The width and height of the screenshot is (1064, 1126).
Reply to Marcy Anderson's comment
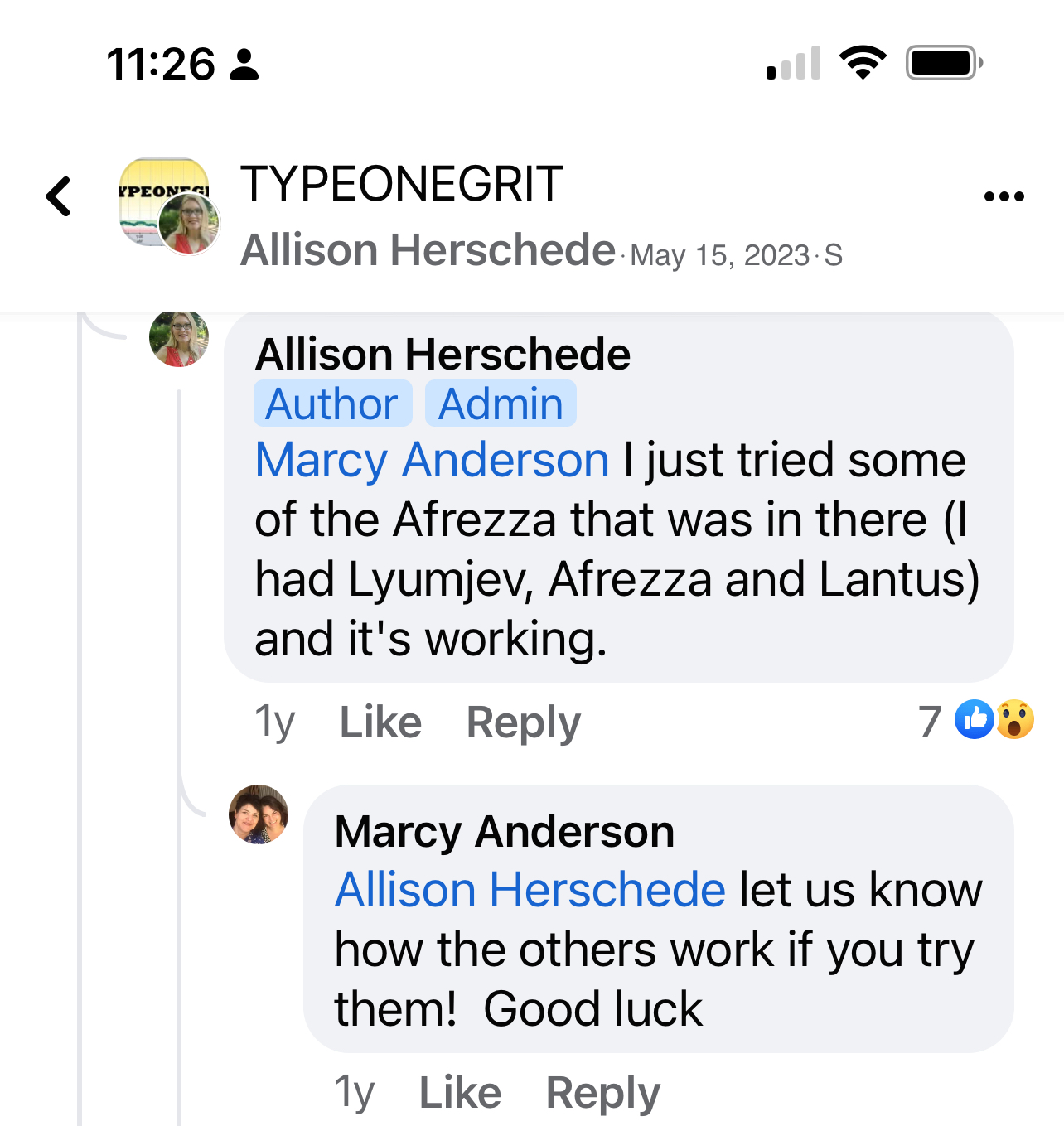(602, 1092)
